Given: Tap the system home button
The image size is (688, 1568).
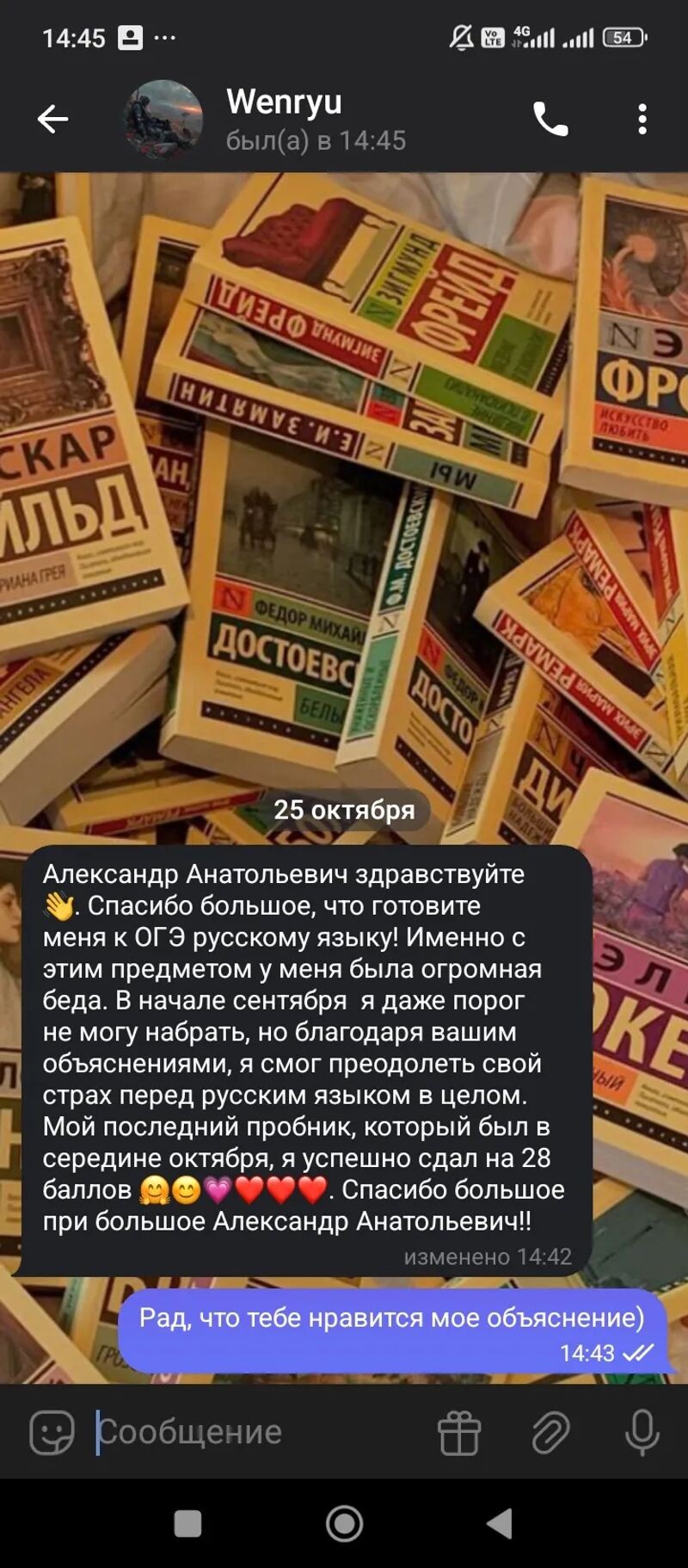Looking at the screenshot, I should (344, 1523).
